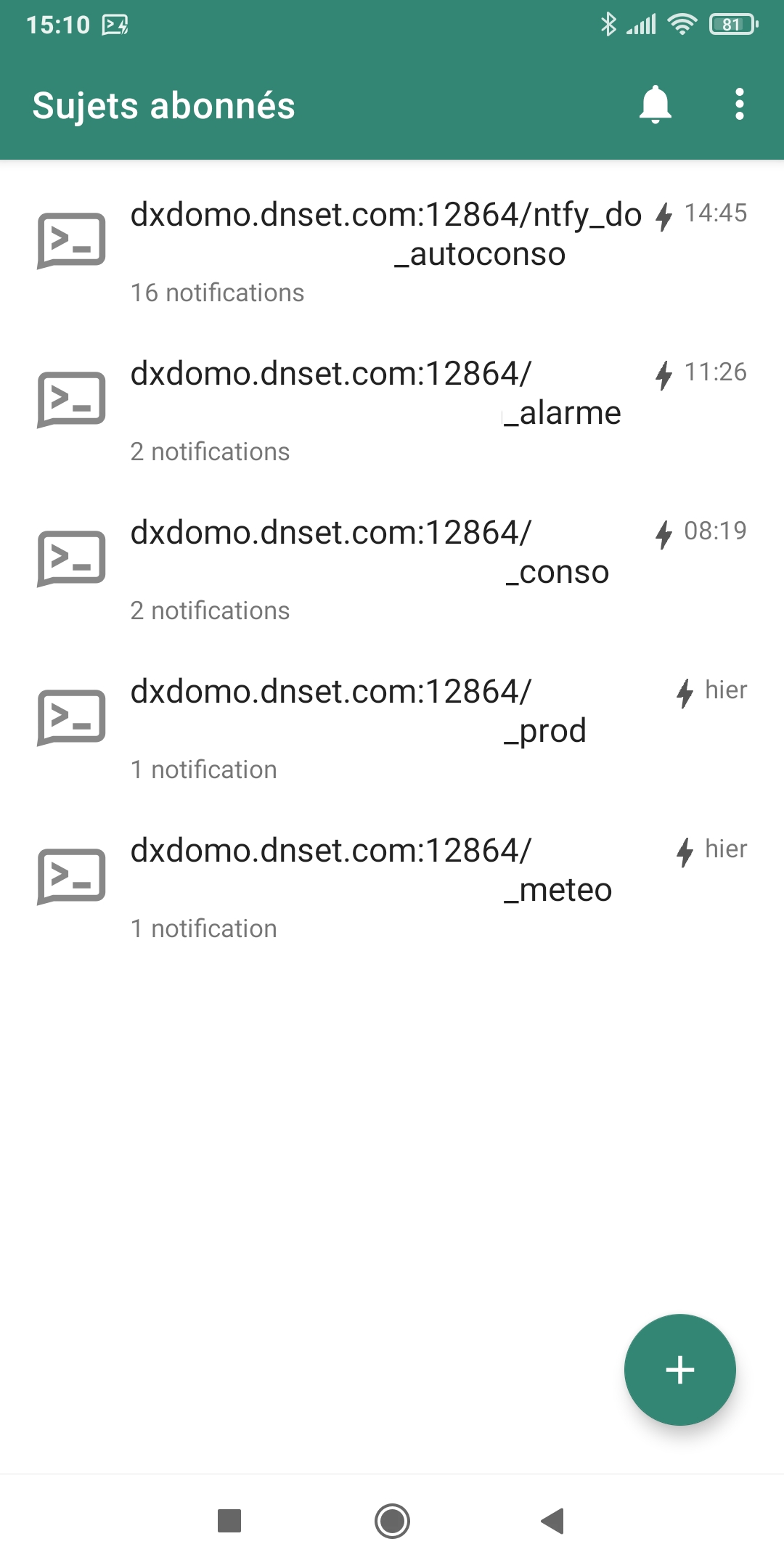Image resolution: width=784 pixels, height=1568 pixels.
Task: Open the notifications bell in the app bar
Action: [655, 105]
